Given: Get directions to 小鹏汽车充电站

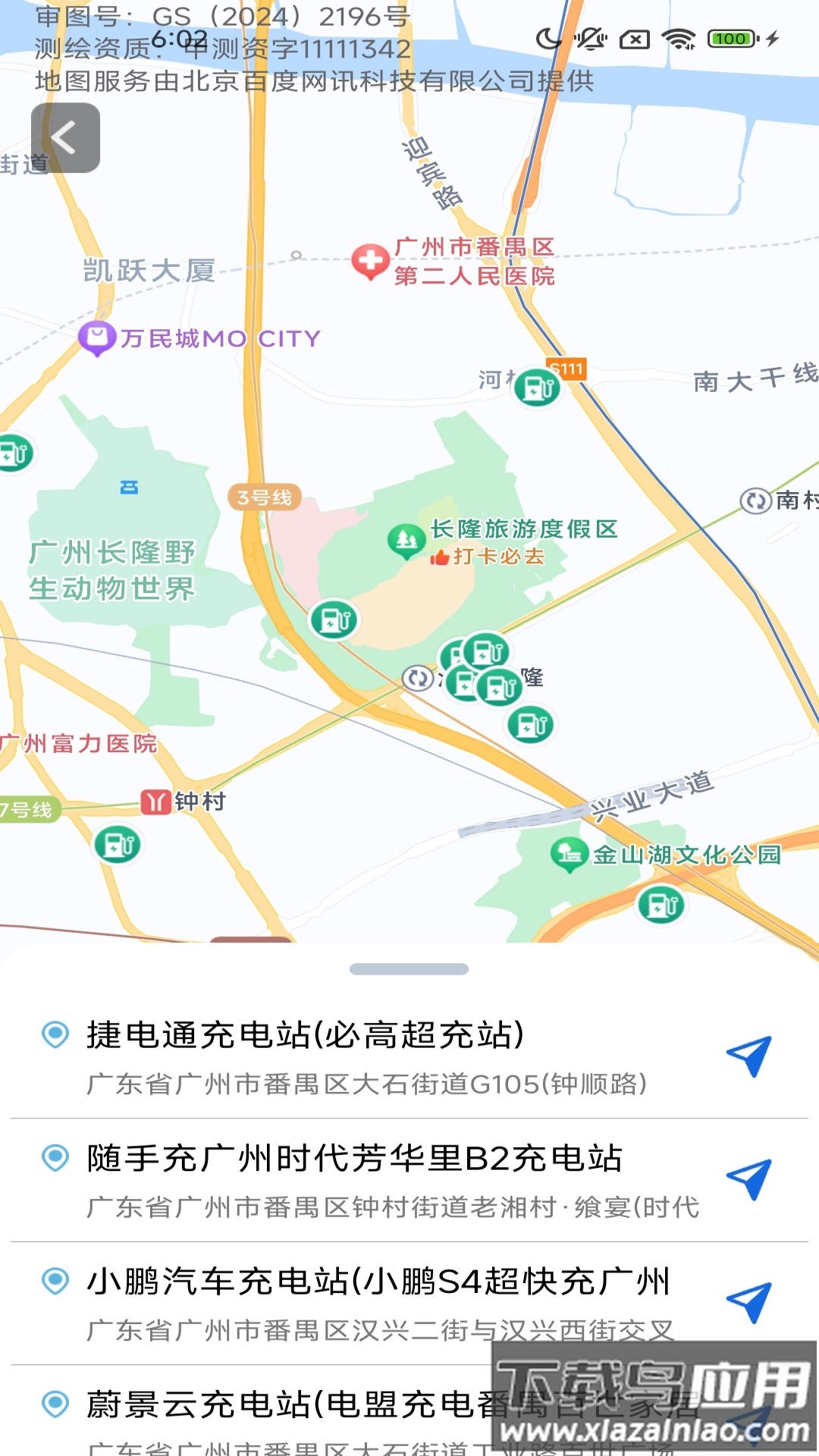Looking at the screenshot, I should pyautogui.click(x=748, y=1302).
